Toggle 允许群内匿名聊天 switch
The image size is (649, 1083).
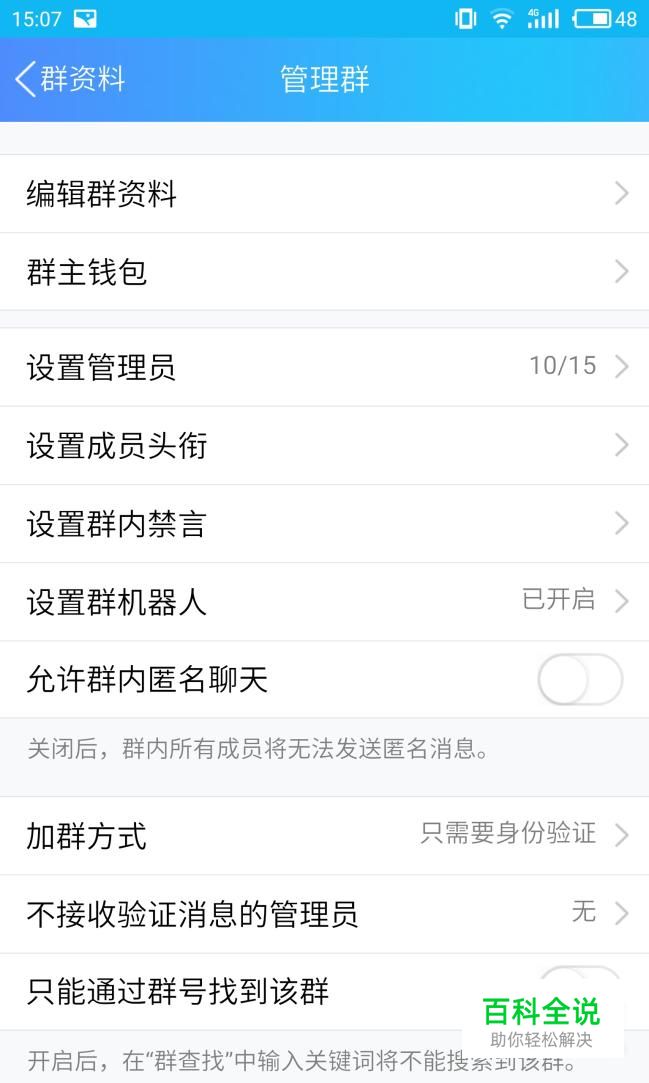pos(580,680)
